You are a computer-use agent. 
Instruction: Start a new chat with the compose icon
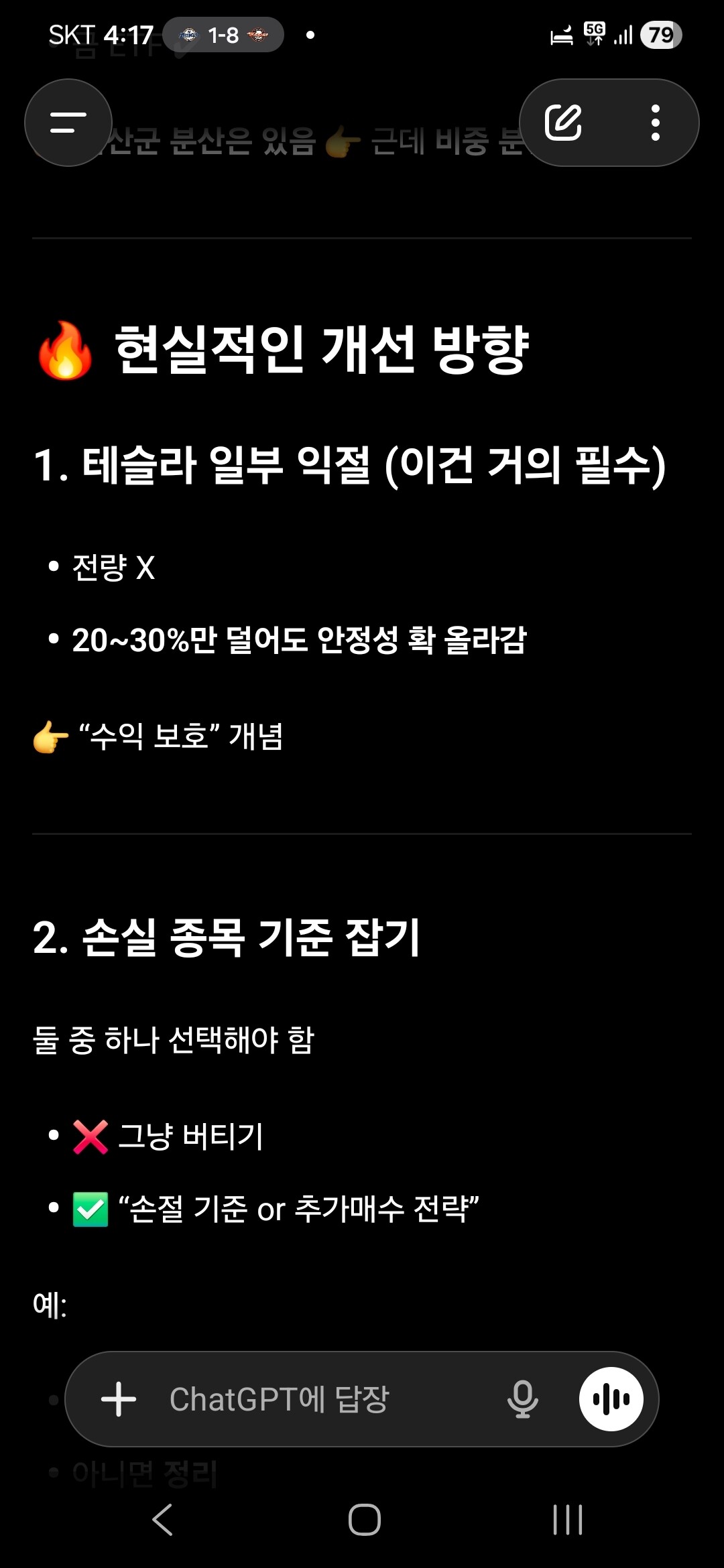tap(563, 123)
